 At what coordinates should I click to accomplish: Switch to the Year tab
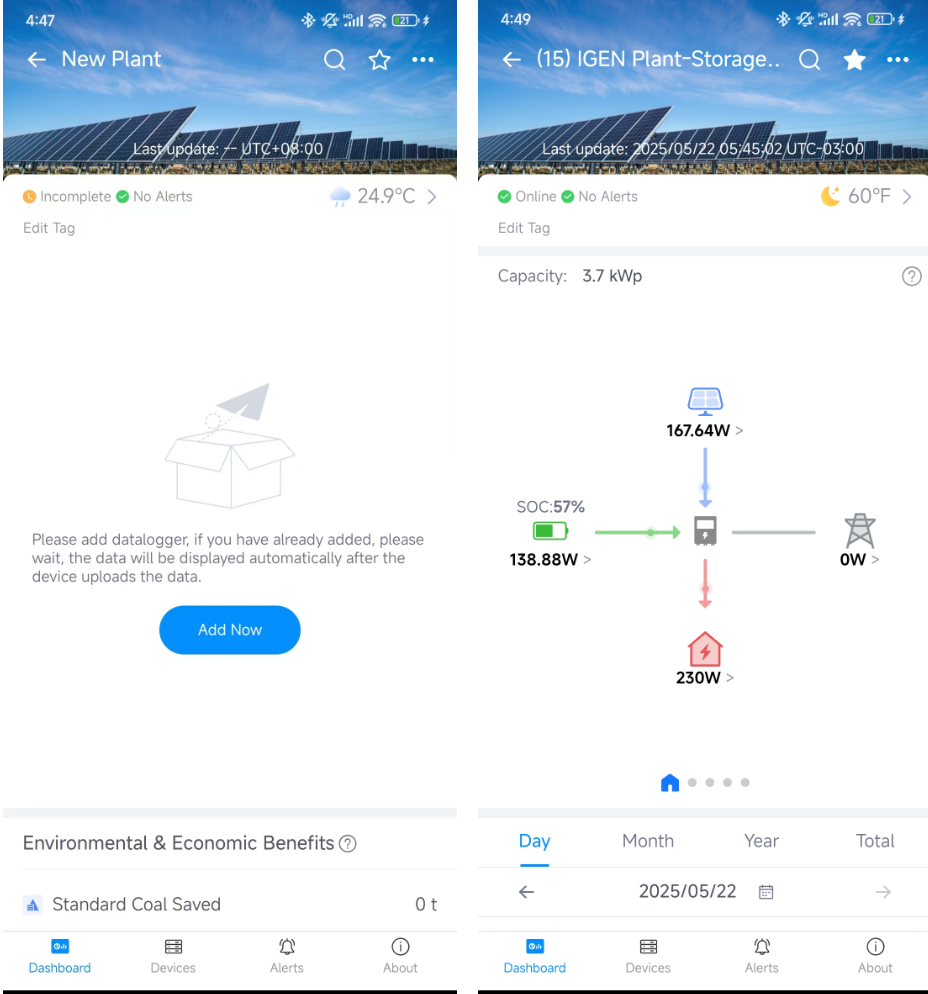click(x=761, y=841)
